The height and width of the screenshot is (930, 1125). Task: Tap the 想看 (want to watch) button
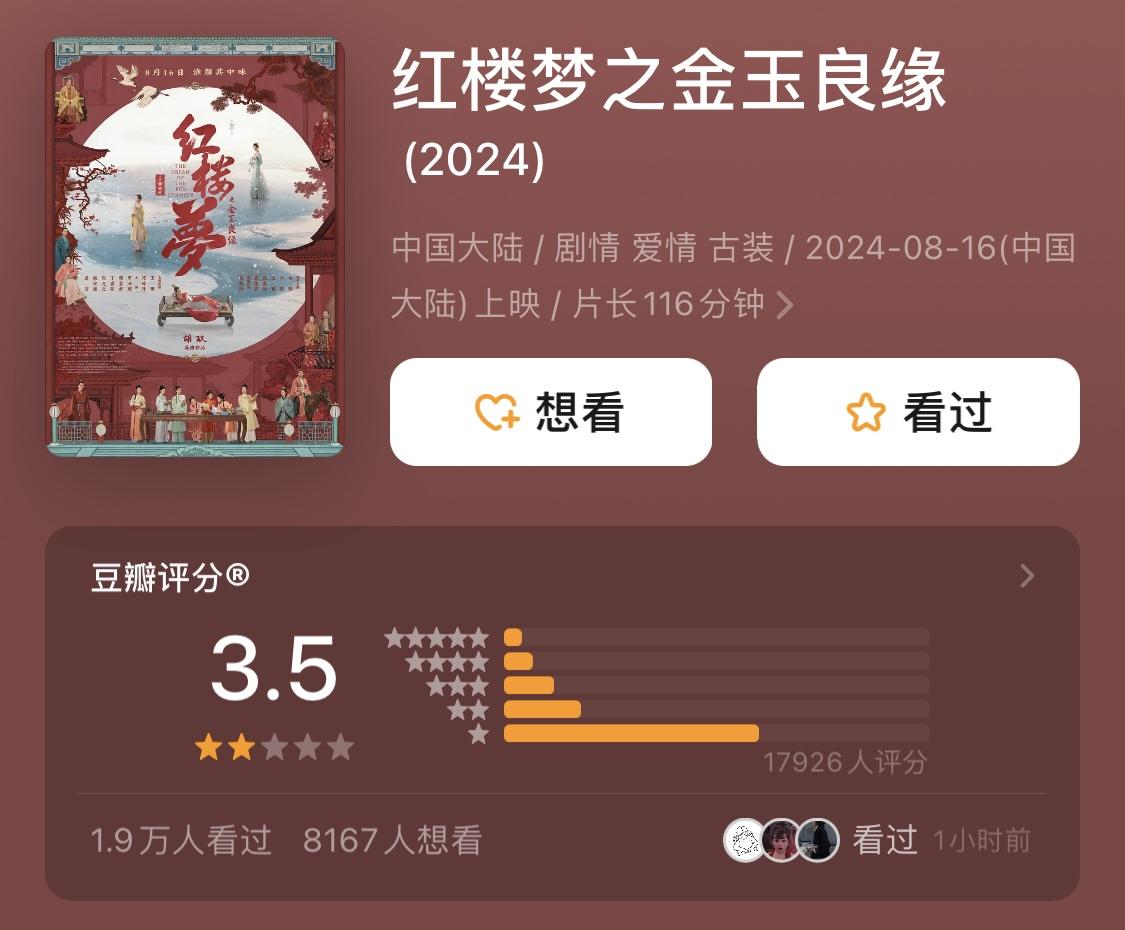point(550,412)
